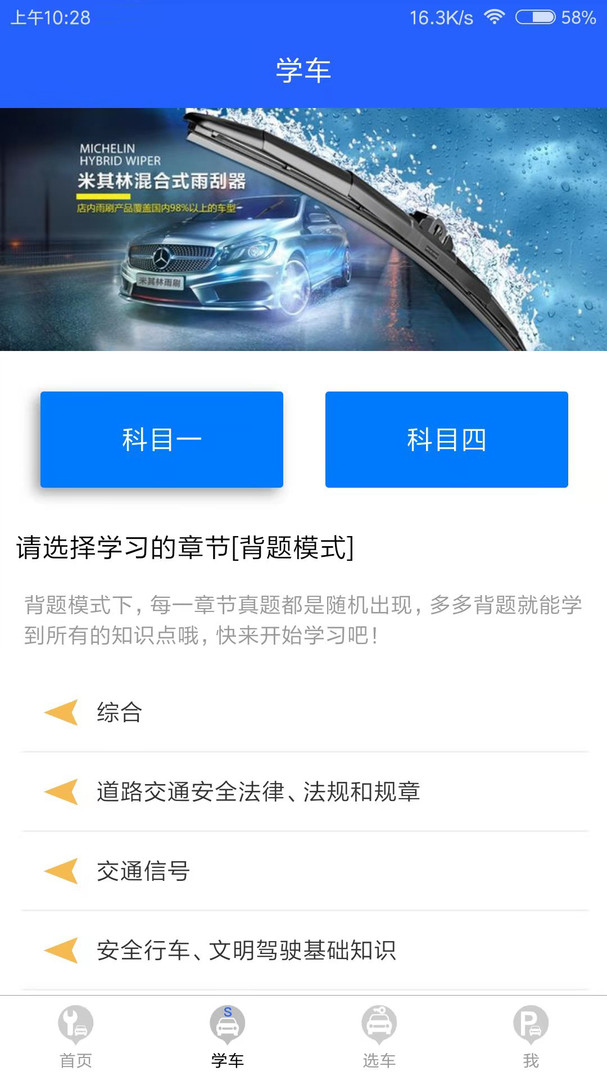Switch to the 选车 tab
Image resolution: width=607 pixels, height=1080 pixels.
[x=379, y=1036]
